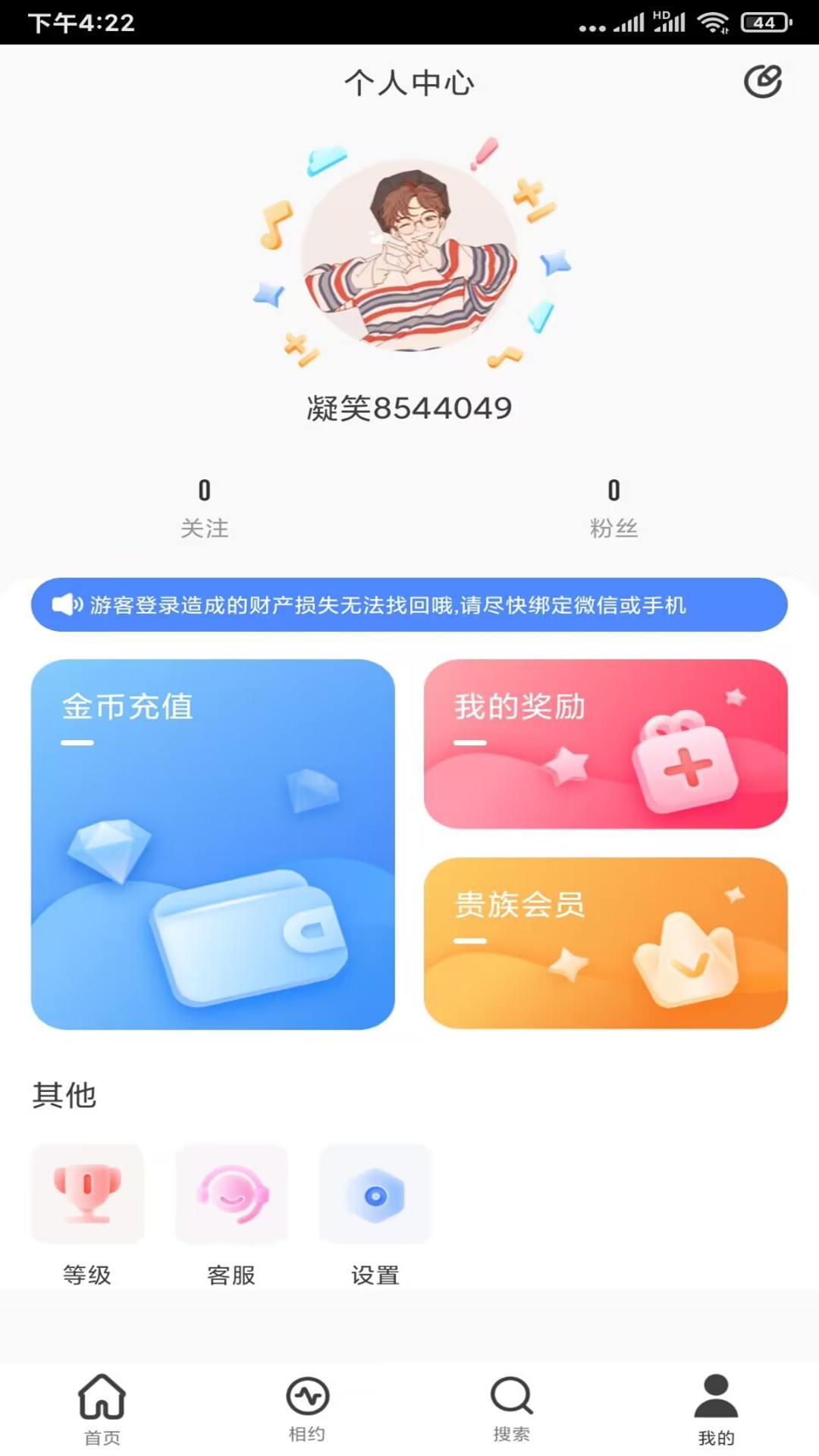
Task: Open the 贵族会员 membership card
Action: coord(605,943)
